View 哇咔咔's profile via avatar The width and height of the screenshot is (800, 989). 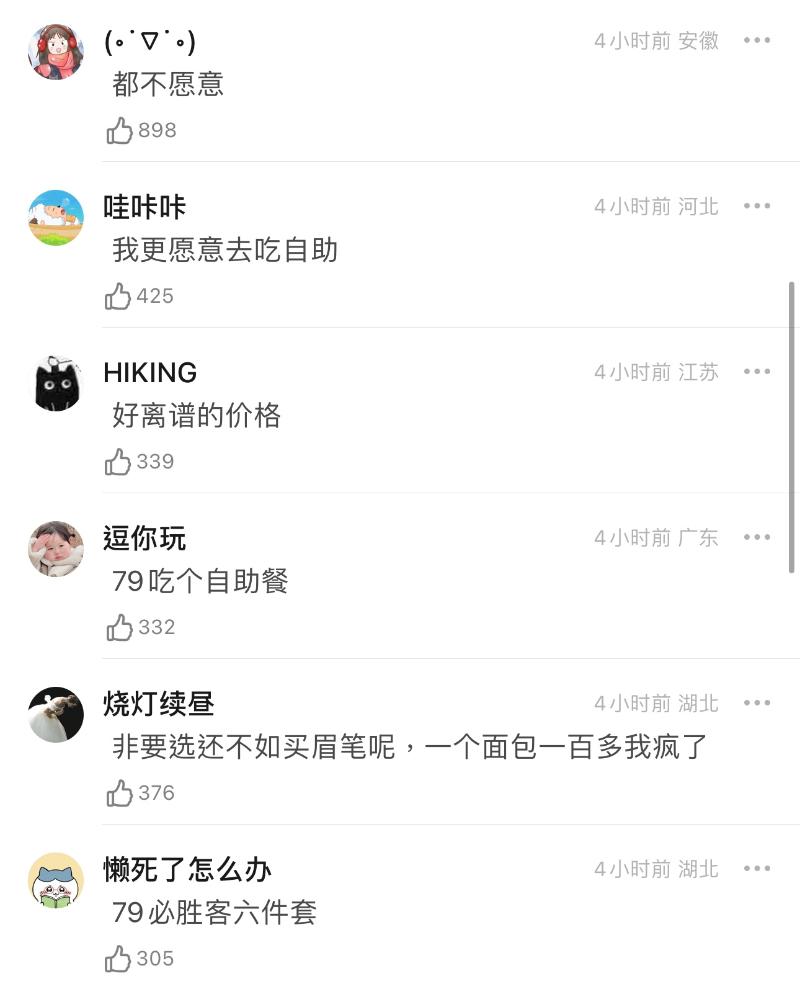point(56,218)
